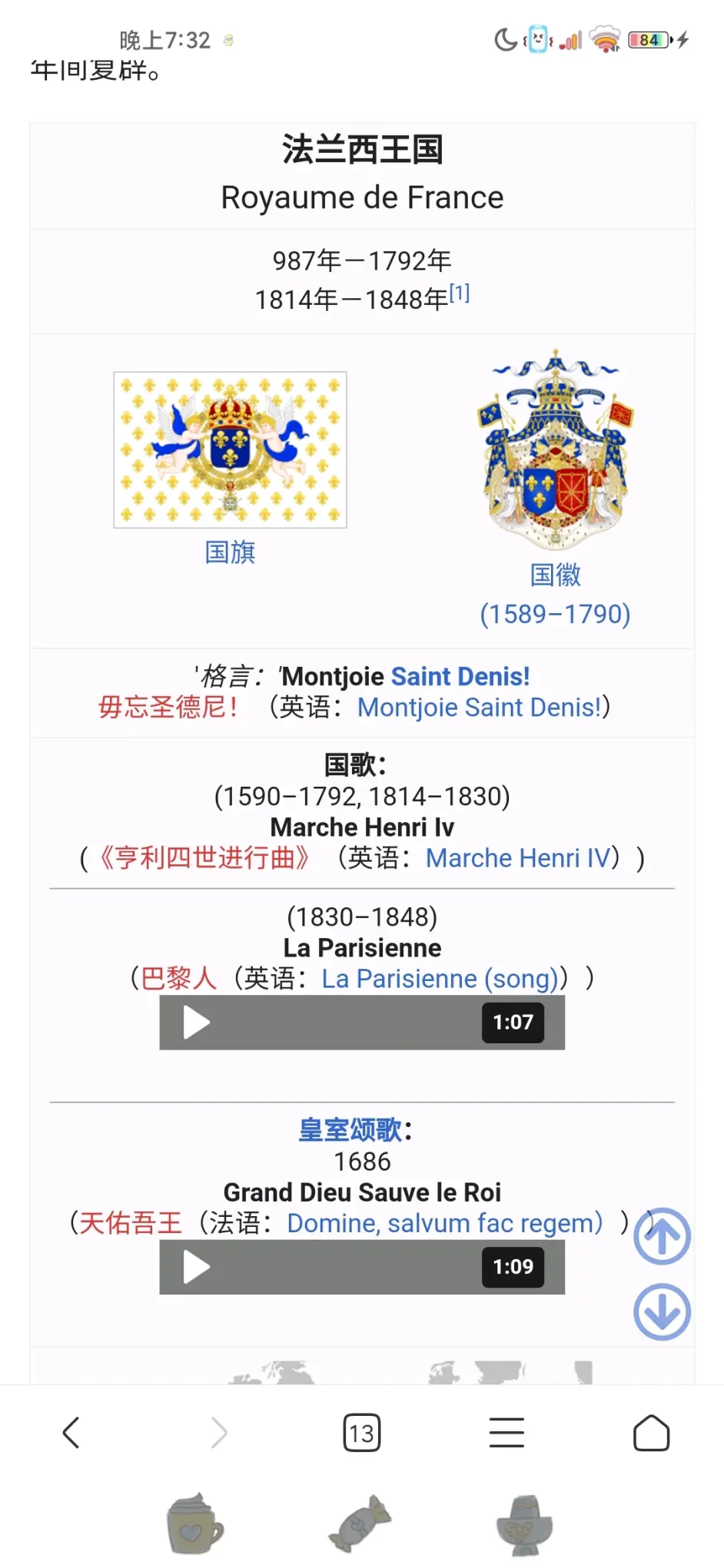Viewport: 724px width, 1568px height.
Task: Open the La Parisienne (song) link
Action: 439,979
